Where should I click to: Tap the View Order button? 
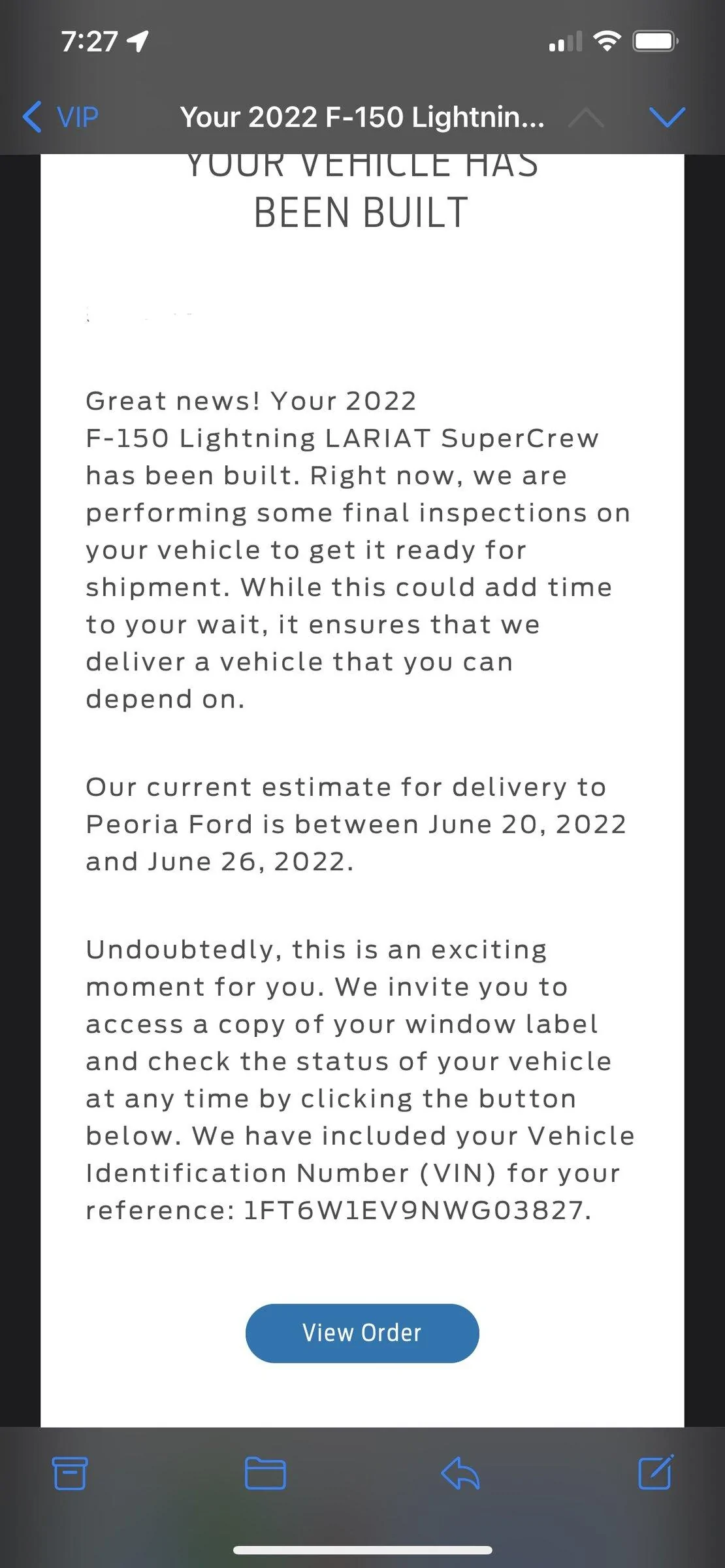click(x=362, y=1333)
